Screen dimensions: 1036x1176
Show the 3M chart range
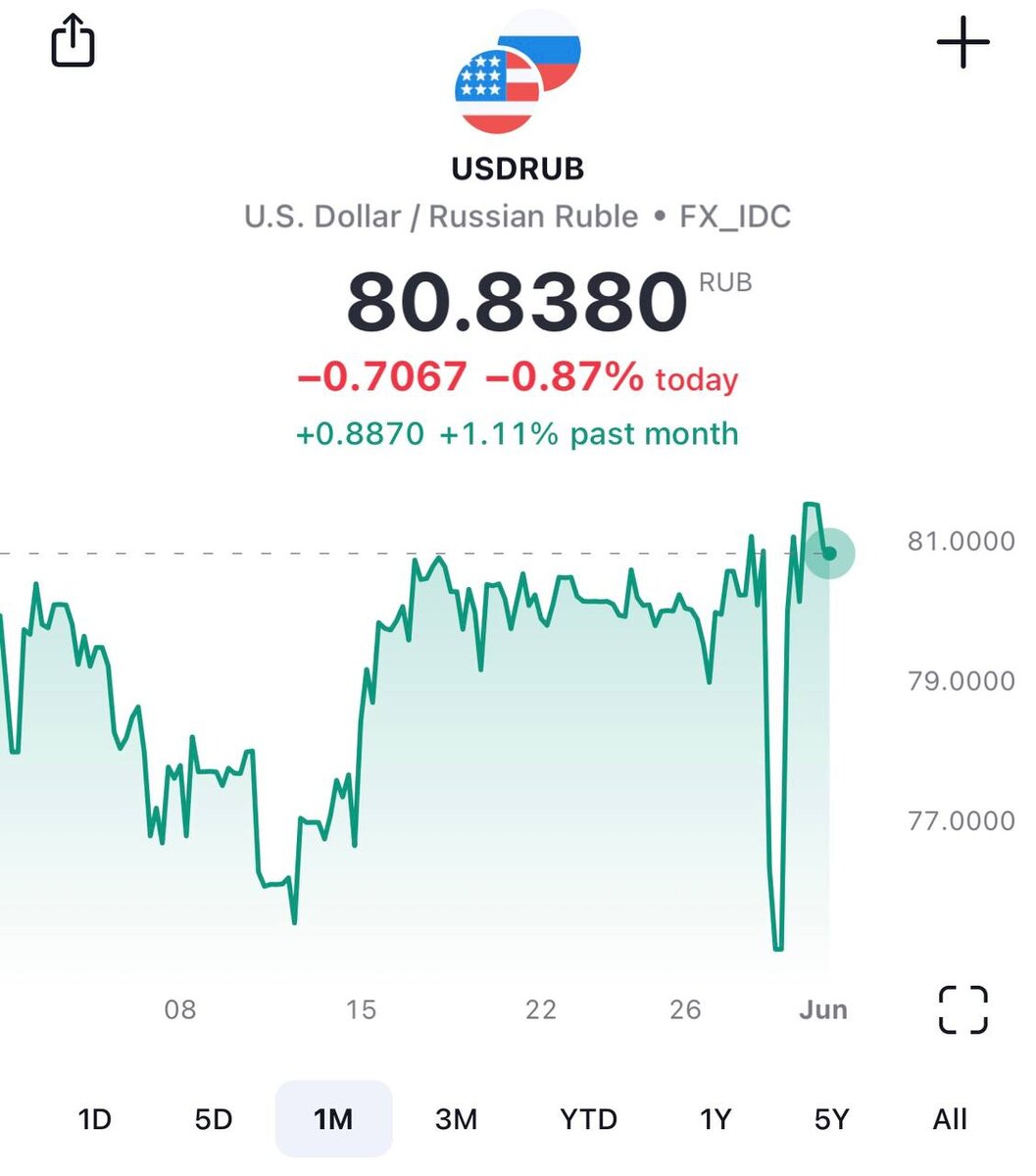pos(456,1118)
